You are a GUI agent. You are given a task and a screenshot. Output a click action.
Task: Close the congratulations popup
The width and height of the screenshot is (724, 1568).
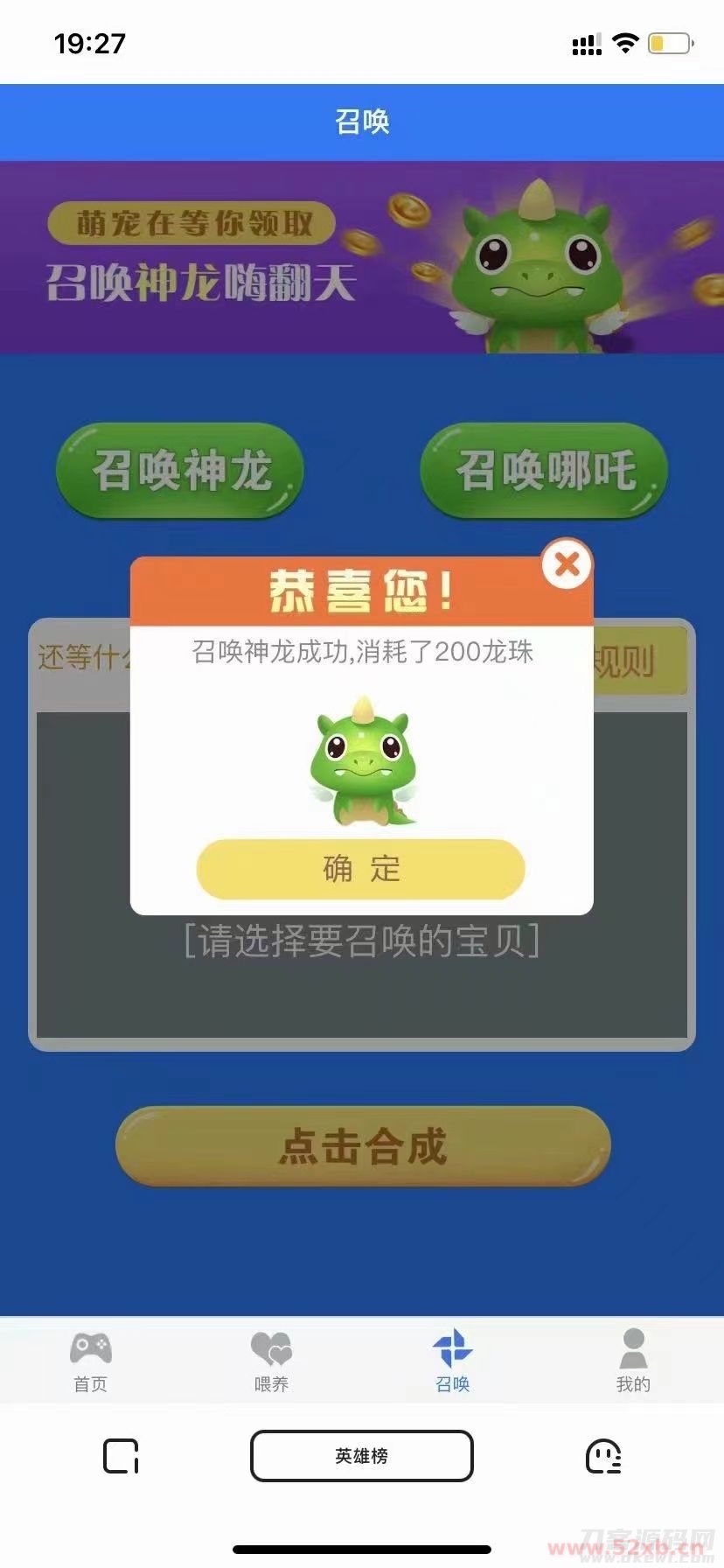click(567, 564)
